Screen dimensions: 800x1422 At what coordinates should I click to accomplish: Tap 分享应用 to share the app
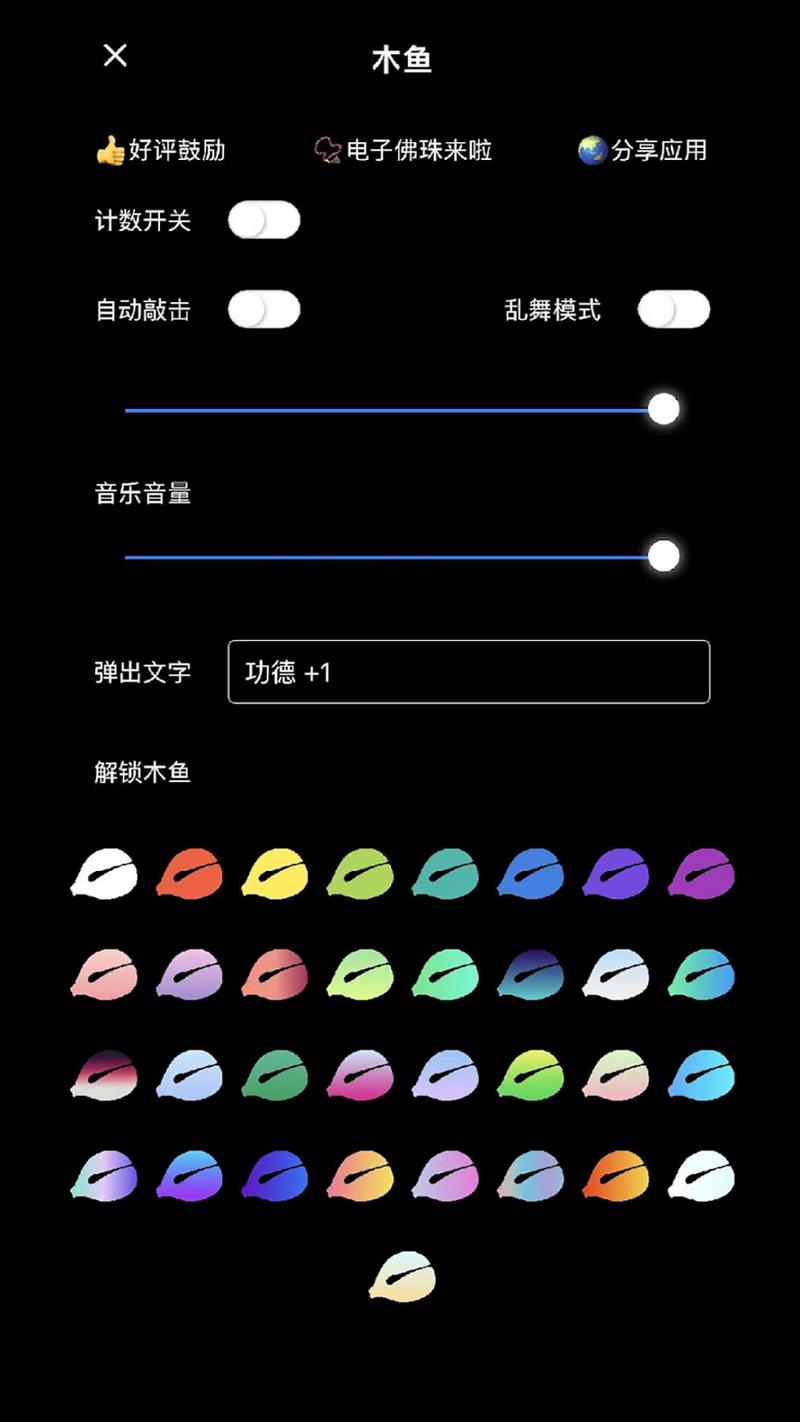pyautogui.click(x=643, y=150)
